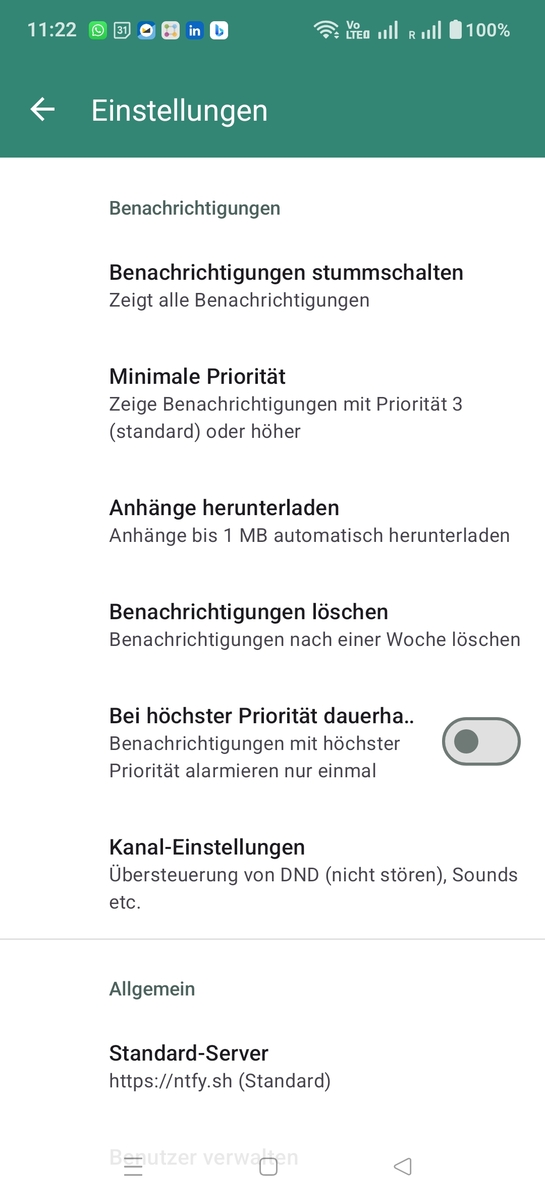
Task: Open Standard-Server setting
Action: pos(272,1066)
